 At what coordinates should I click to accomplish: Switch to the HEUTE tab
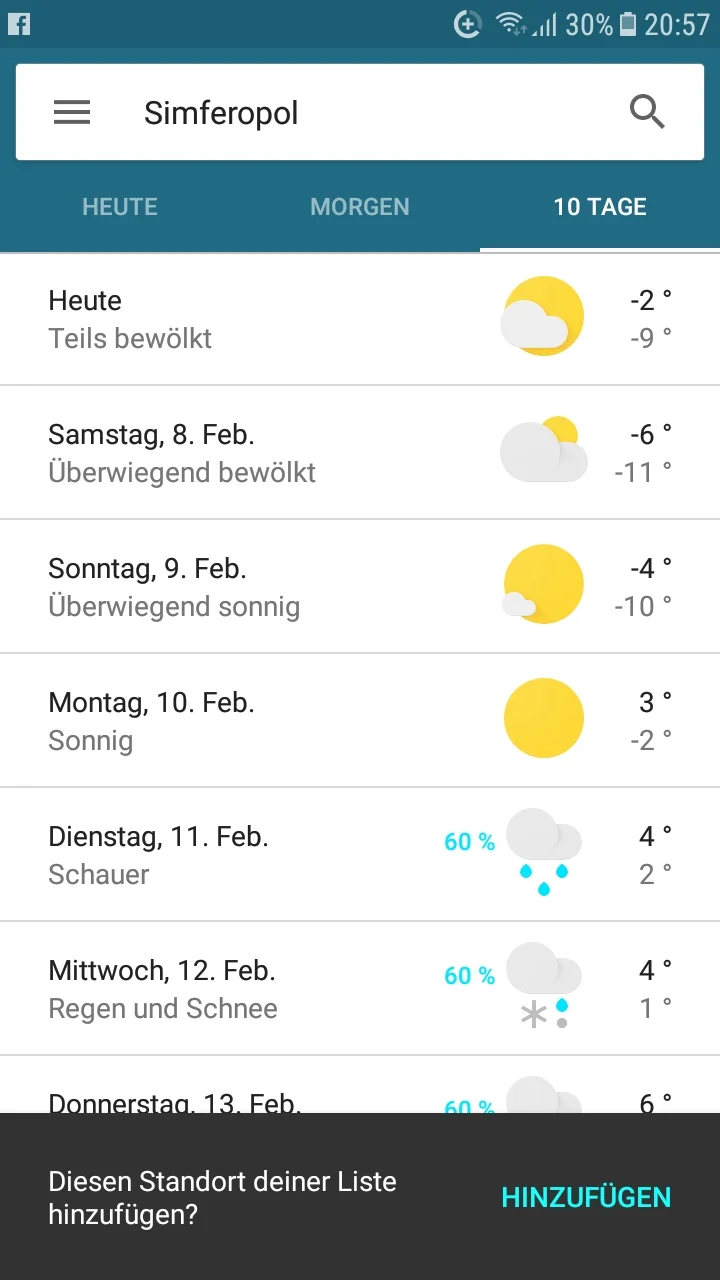coord(119,207)
